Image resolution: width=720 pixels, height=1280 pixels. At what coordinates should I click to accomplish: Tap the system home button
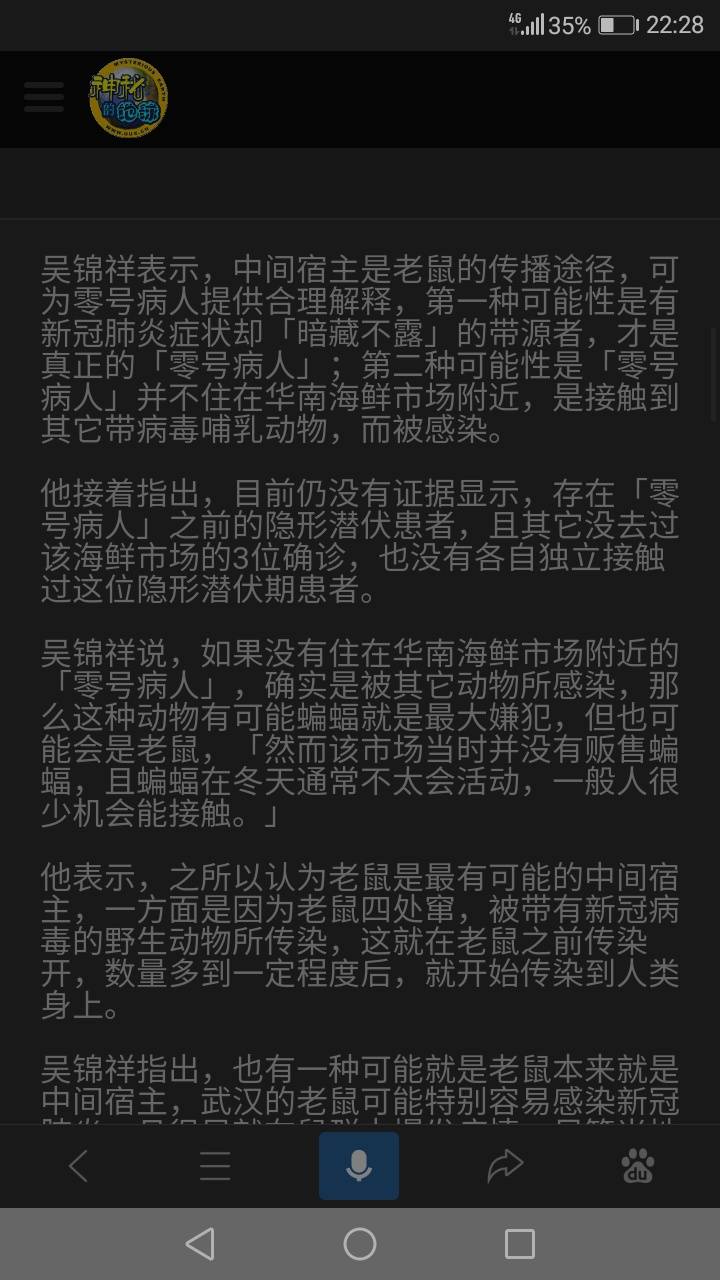point(360,1244)
